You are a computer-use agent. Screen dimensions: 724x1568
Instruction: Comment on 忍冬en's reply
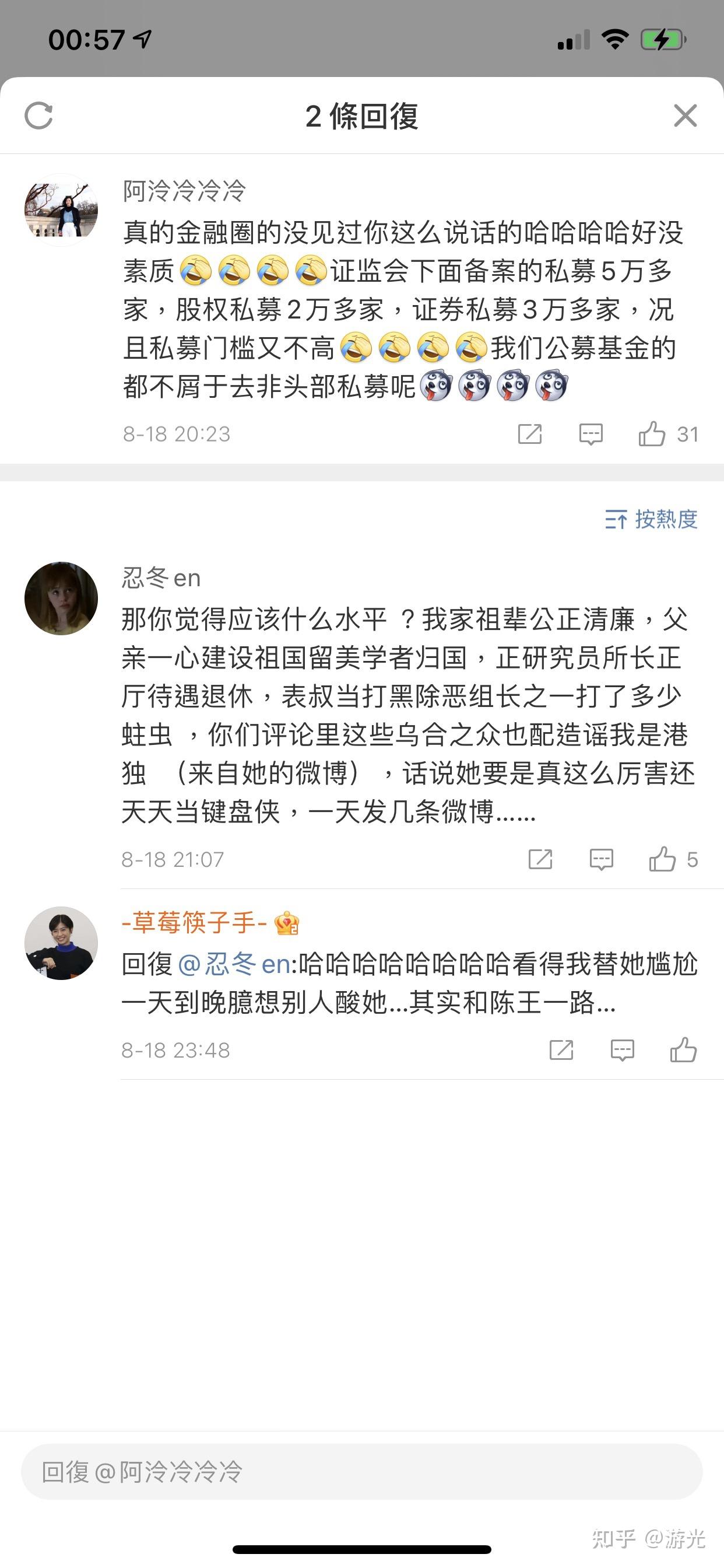[x=601, y=859]
